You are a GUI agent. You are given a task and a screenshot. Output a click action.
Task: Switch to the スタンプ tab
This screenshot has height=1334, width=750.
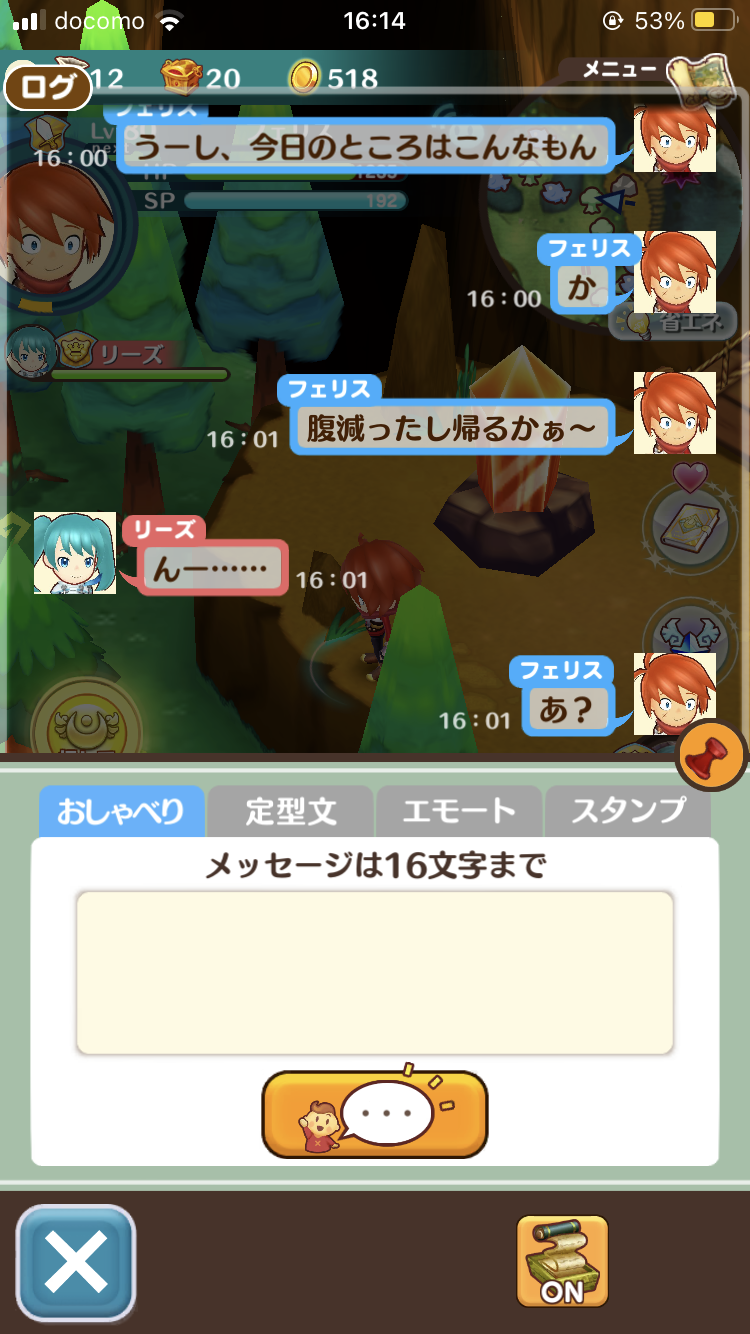[628, 811]
